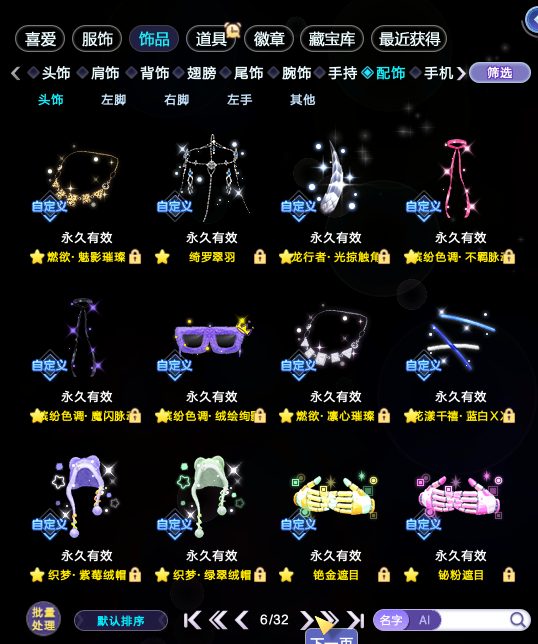Filter by 其他 position

pyautogui.click(x=302, y=99)
